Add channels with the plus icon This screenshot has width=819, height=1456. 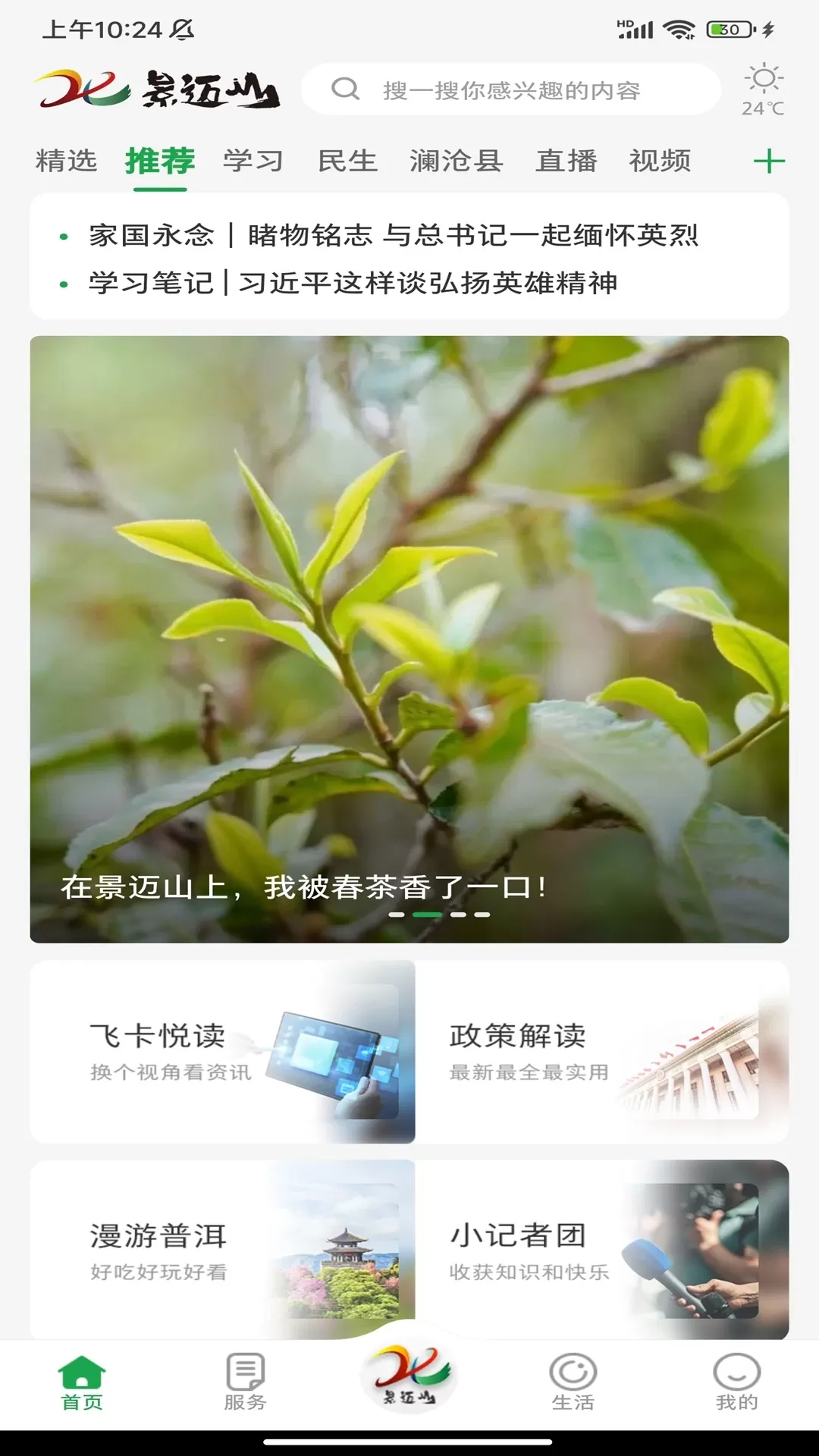point(769,161)
